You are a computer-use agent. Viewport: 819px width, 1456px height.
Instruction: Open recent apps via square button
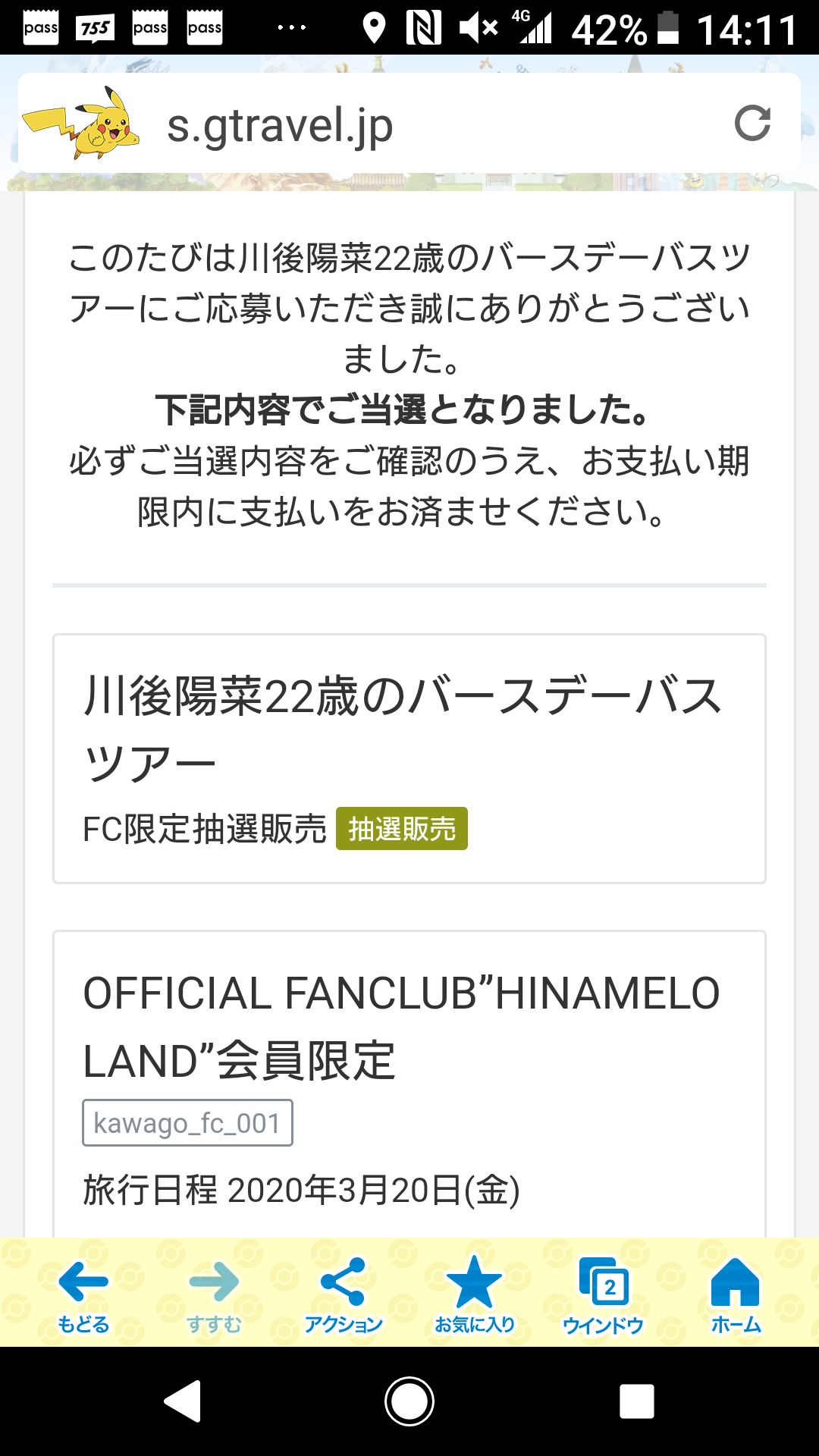coord(636,1401)
